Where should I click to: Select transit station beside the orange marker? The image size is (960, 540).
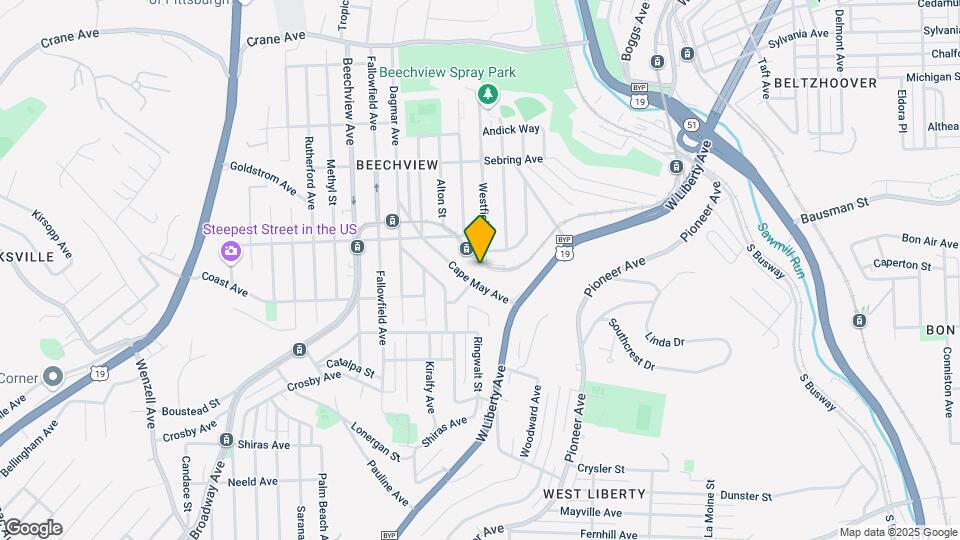[x=466, y=248]
